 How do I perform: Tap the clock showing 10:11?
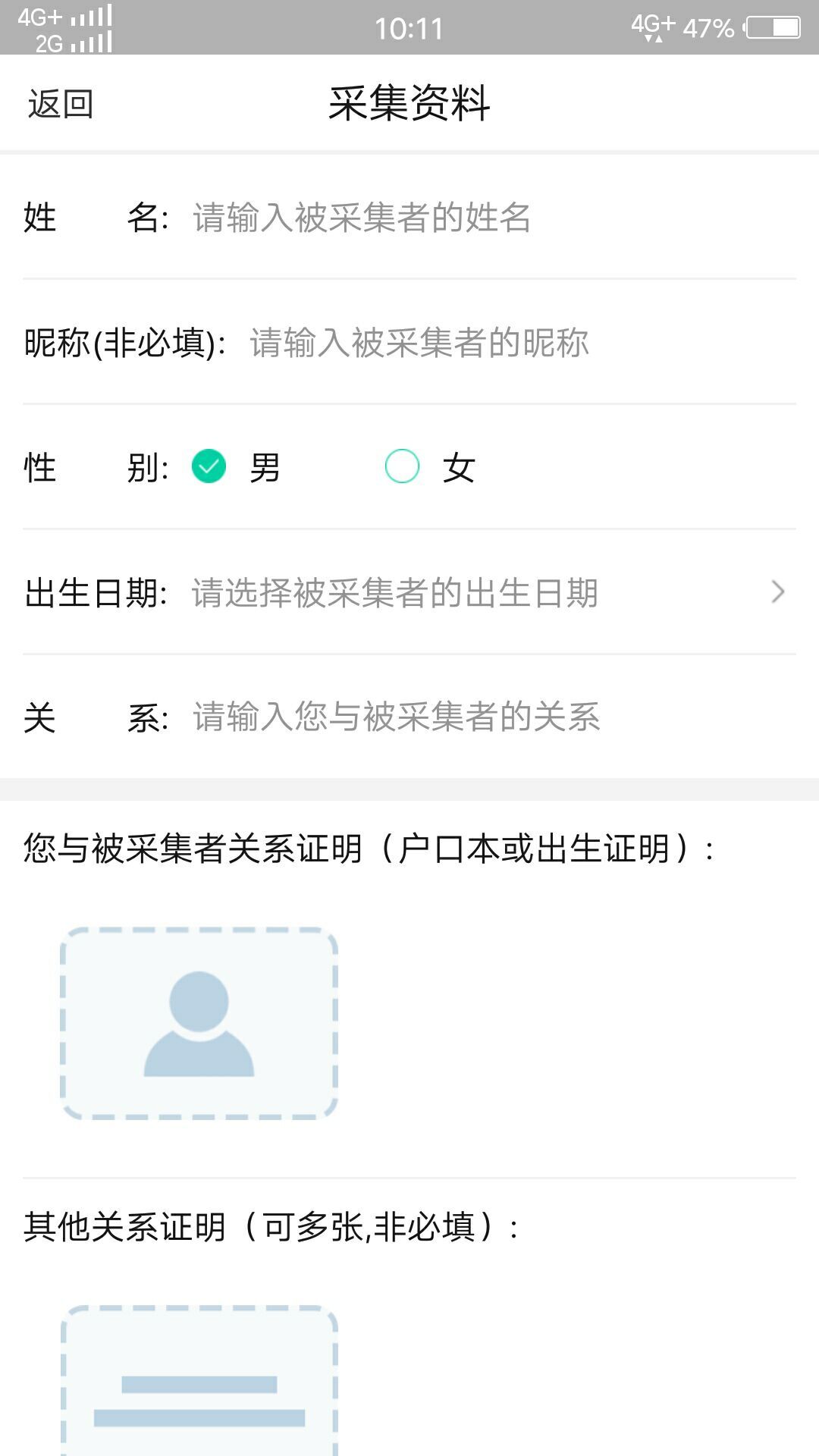[x=409, y=28]
